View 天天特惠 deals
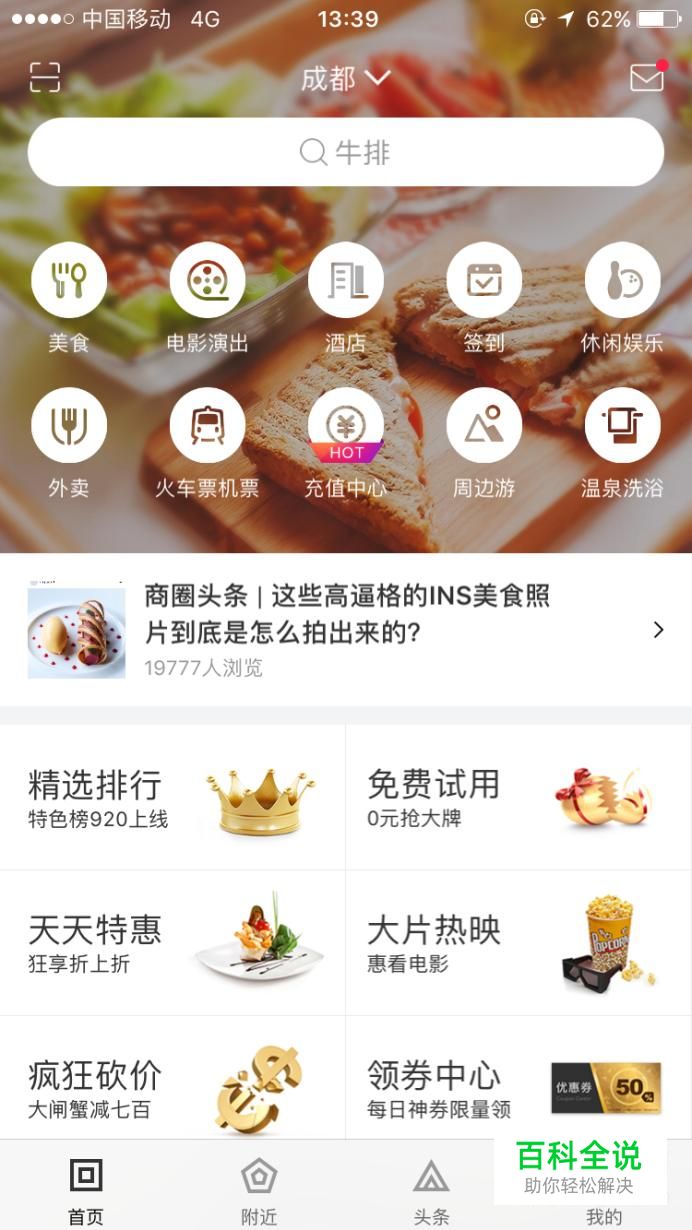Viewport: 692px width, 1230px height. point(173,943)
